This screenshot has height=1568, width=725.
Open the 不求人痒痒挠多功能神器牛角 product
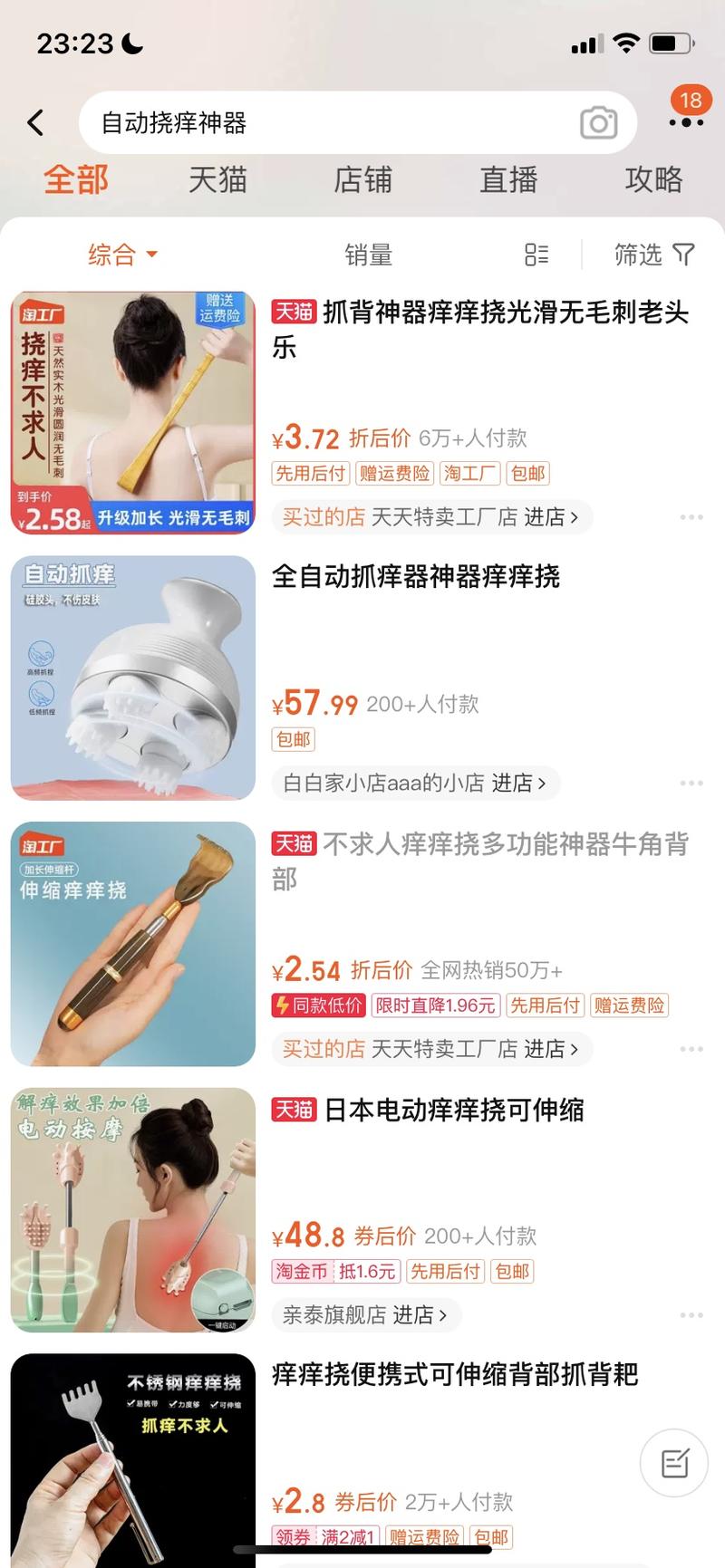[x=480, y=861]
